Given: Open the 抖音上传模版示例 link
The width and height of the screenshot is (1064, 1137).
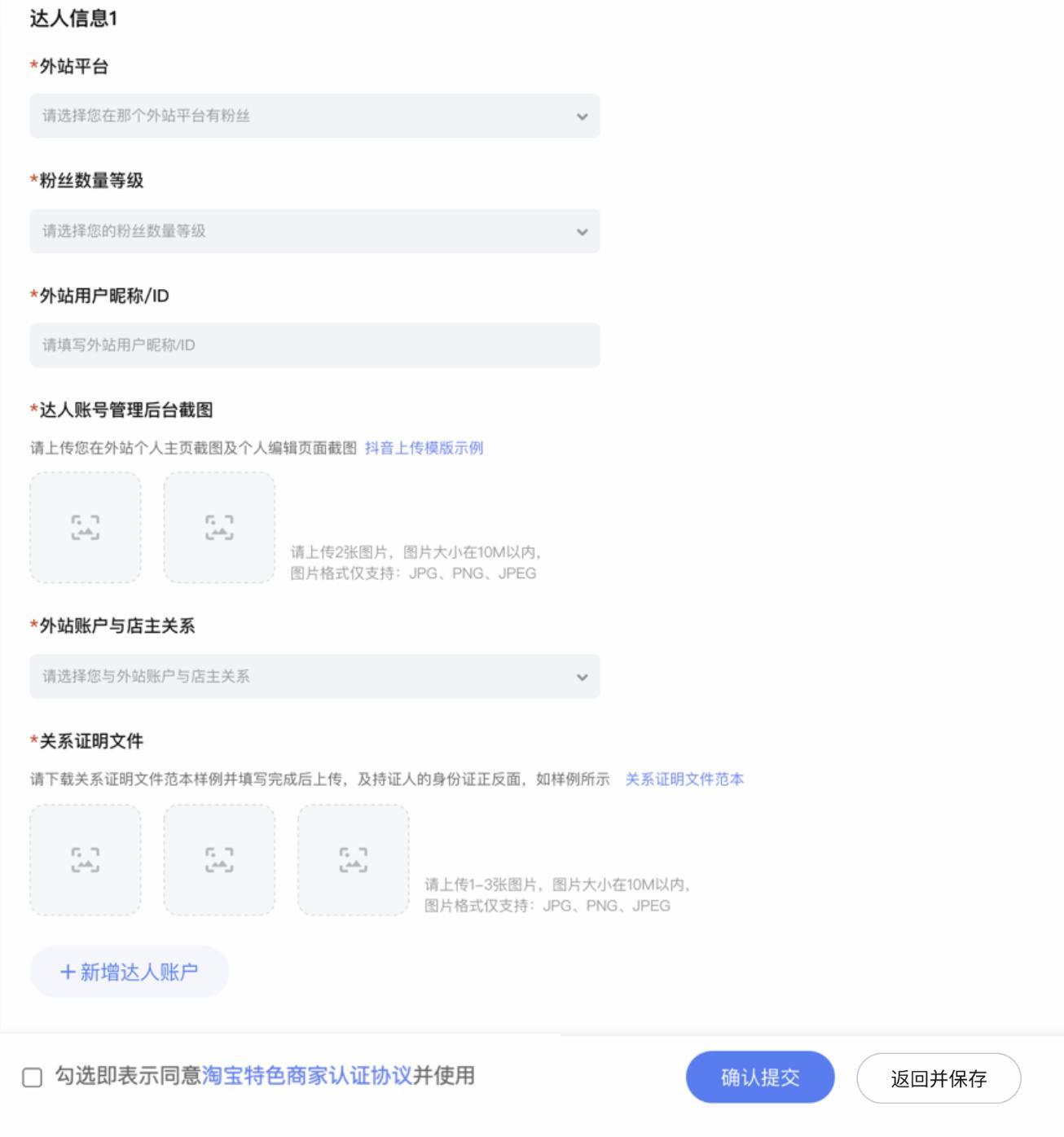Looking at the screenshot, I should 425,446.
